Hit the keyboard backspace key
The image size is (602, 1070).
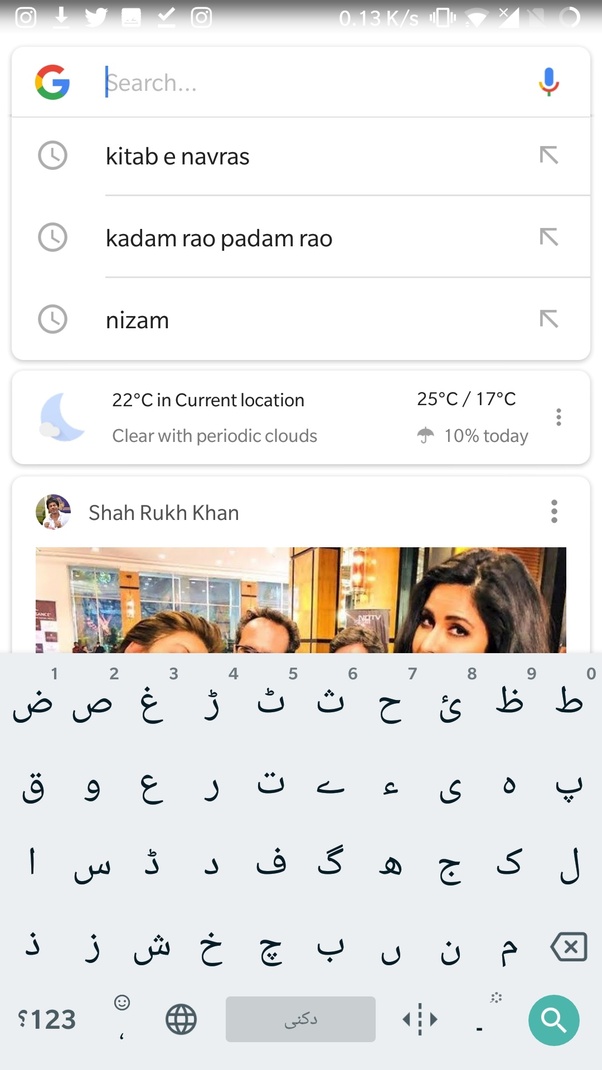click(x=568, y=946)
